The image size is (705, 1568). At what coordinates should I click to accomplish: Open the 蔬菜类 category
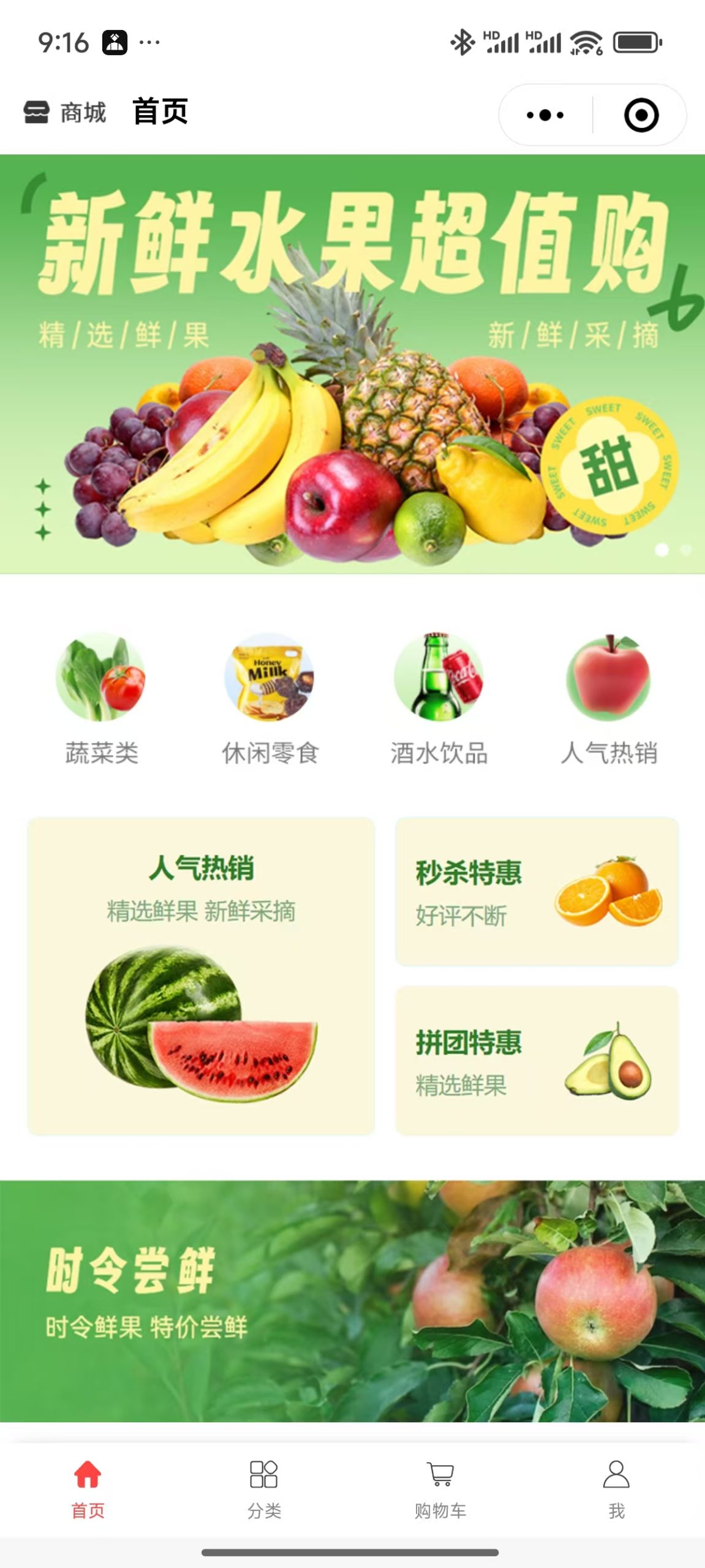pos(101,698)
